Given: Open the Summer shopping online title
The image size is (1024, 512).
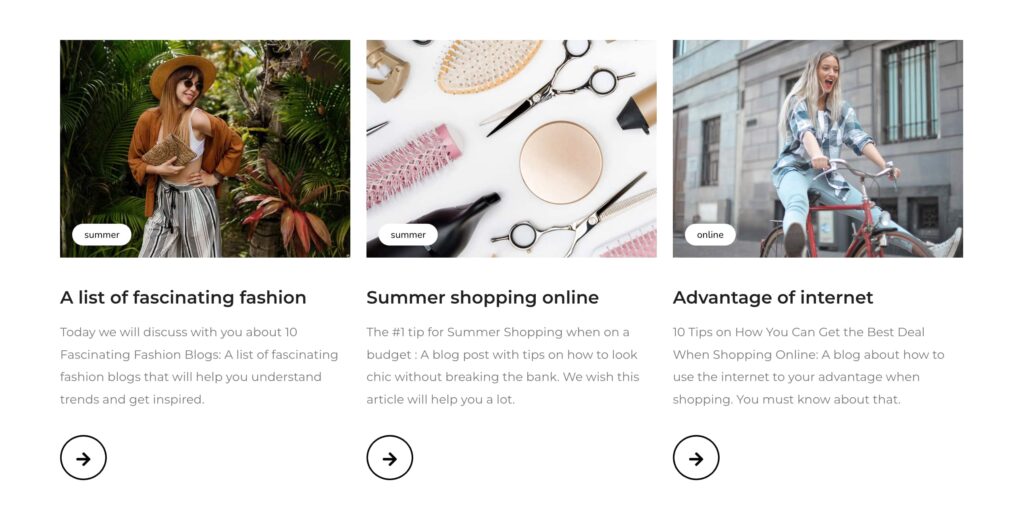Looking at the screenshot, I should 482,297.
